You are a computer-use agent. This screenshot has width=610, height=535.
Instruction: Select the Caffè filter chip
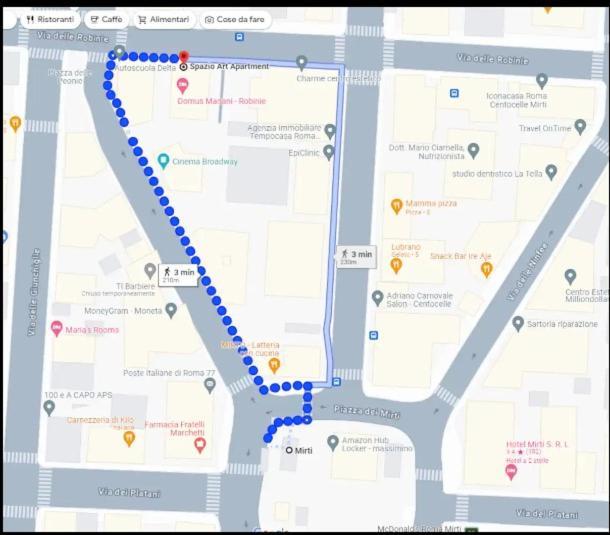(105, 19)
